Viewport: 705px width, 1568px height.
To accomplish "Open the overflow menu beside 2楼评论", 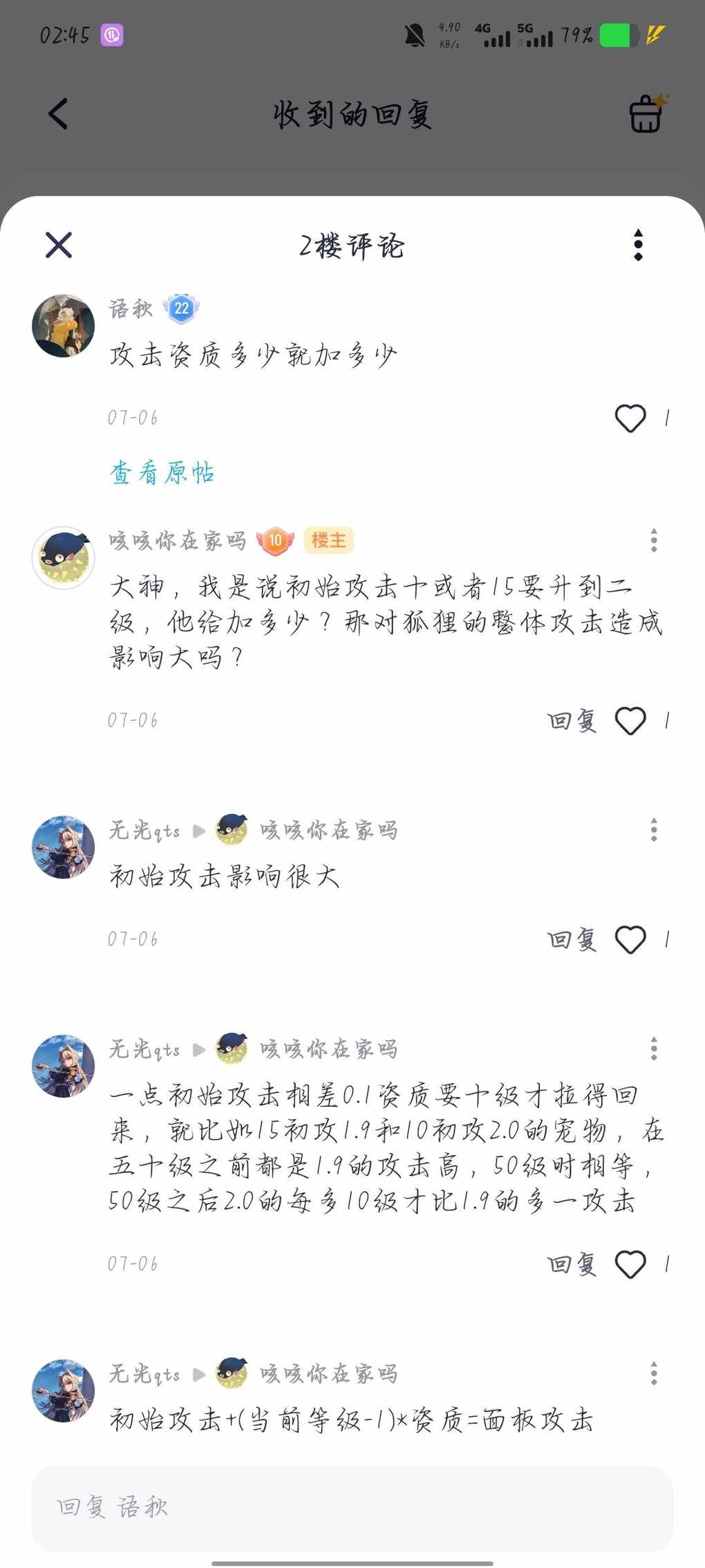I will pos(638,245).
